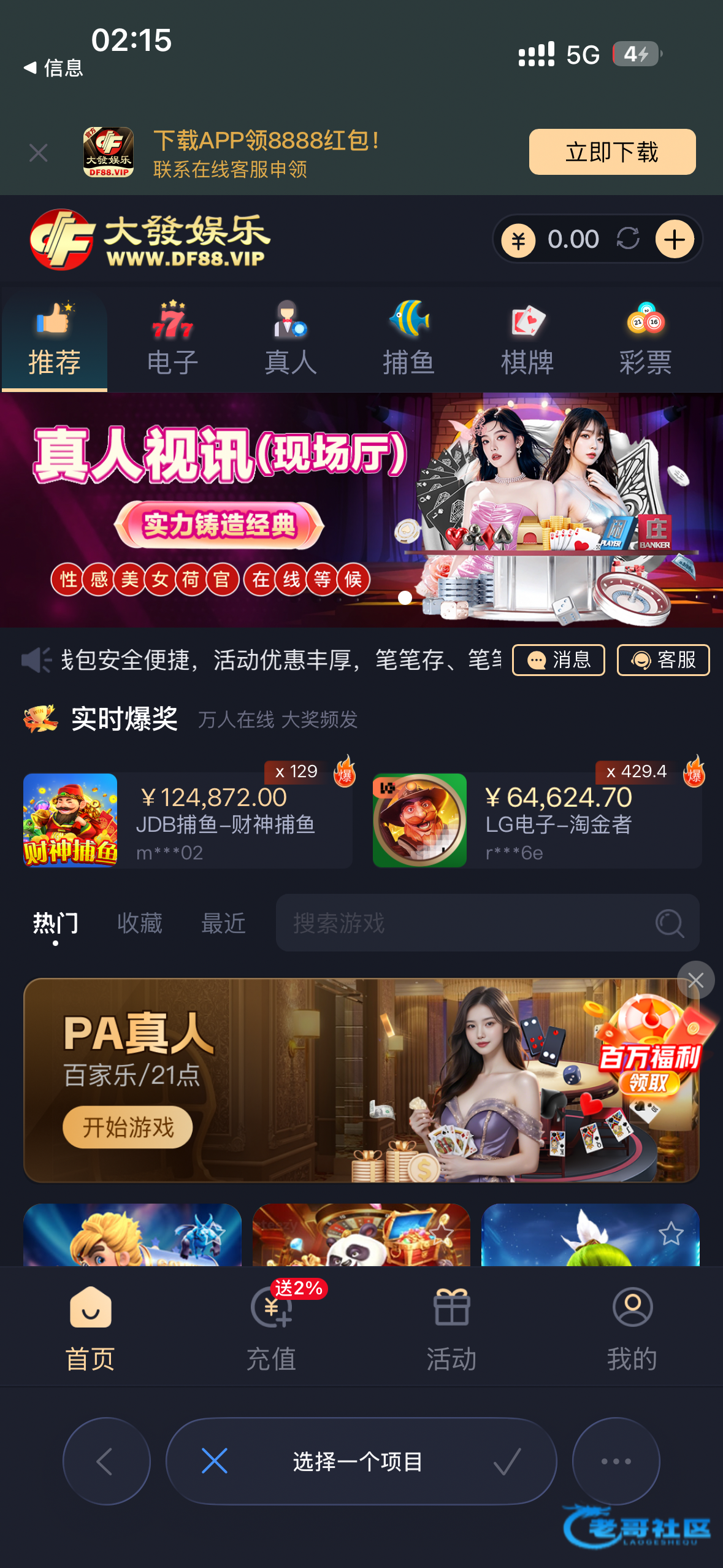Refresh the account balance
This screenshot has height=1568, width=723.
click(627, 239)
